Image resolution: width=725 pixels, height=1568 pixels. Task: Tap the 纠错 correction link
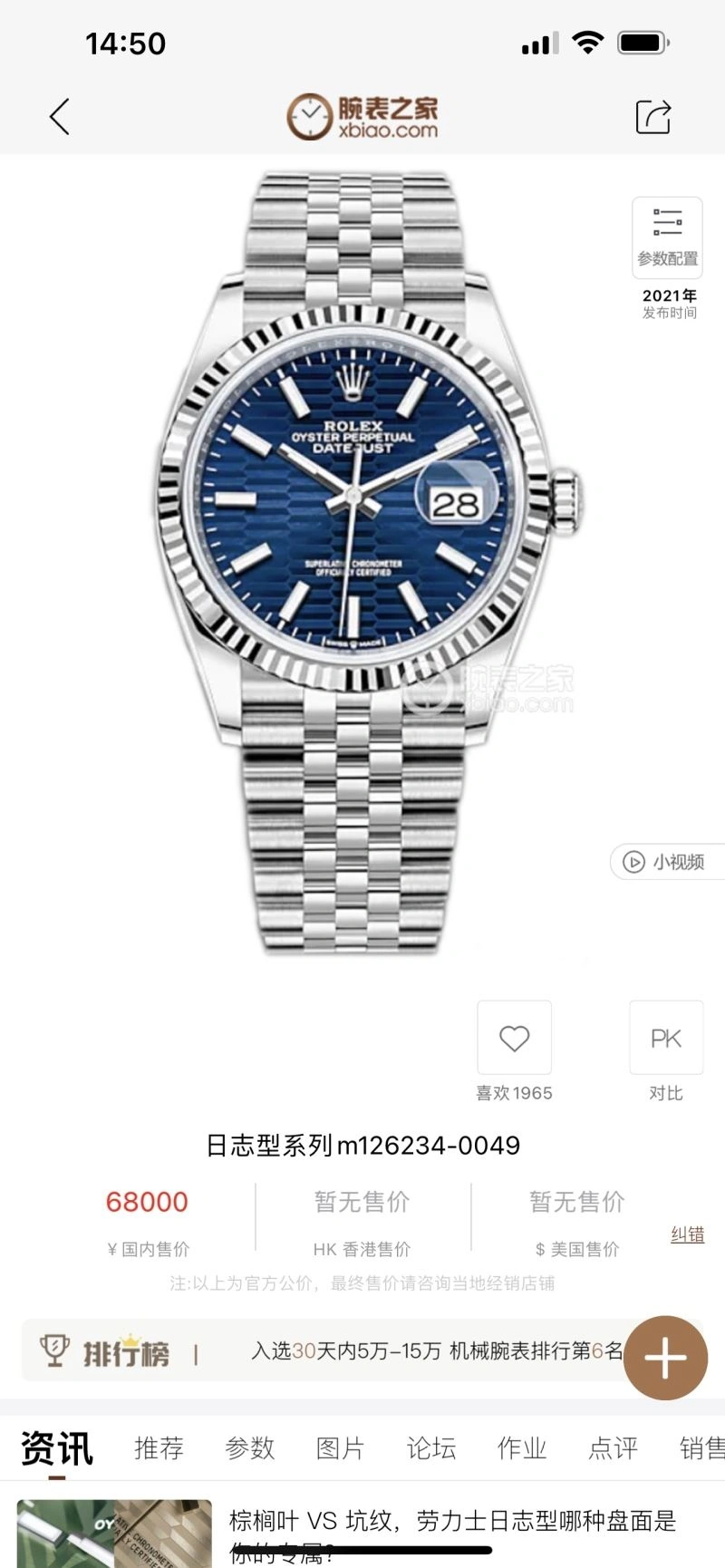[x=687, y=1234]
